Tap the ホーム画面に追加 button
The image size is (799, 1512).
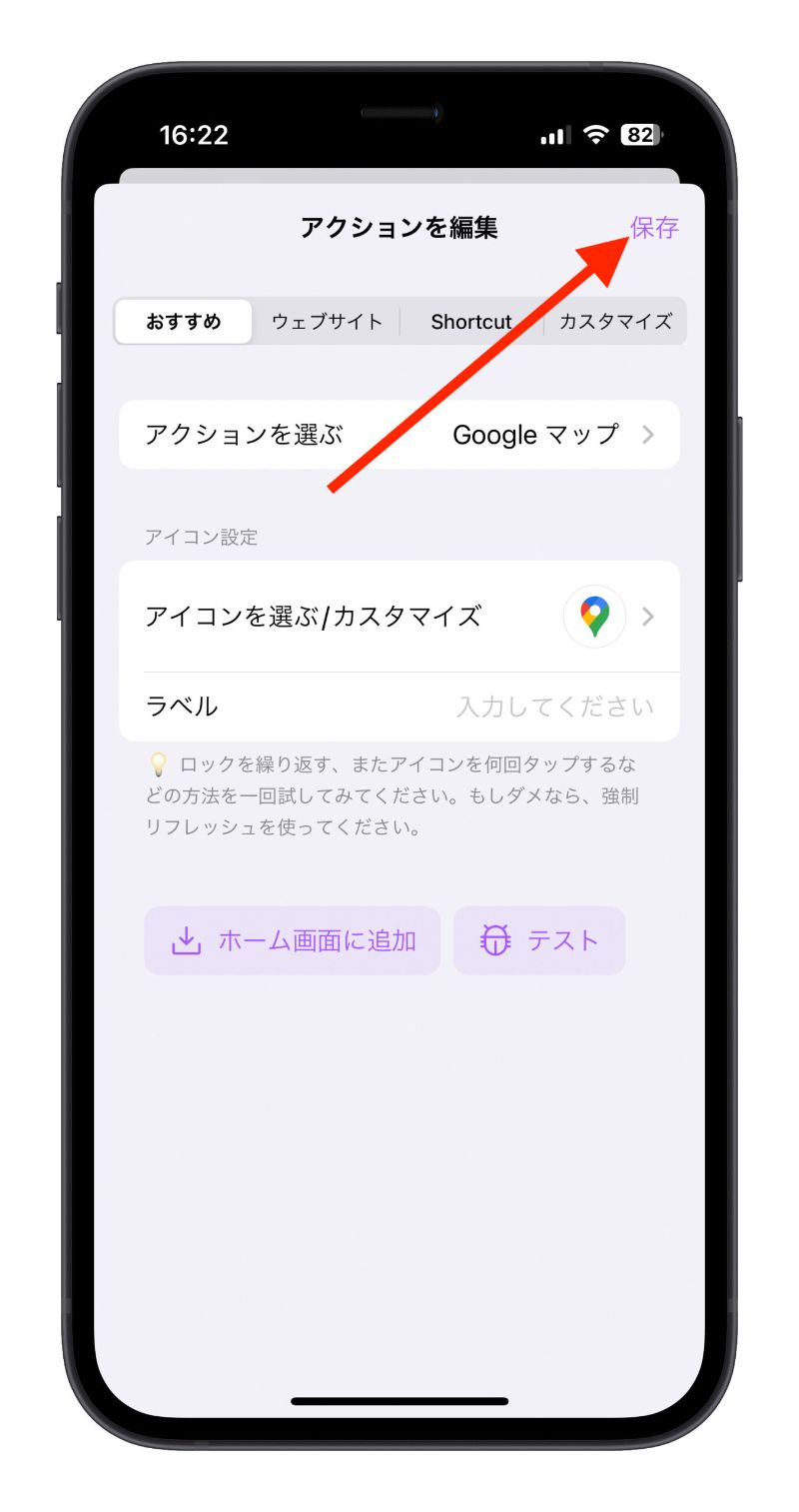[293, 940]
